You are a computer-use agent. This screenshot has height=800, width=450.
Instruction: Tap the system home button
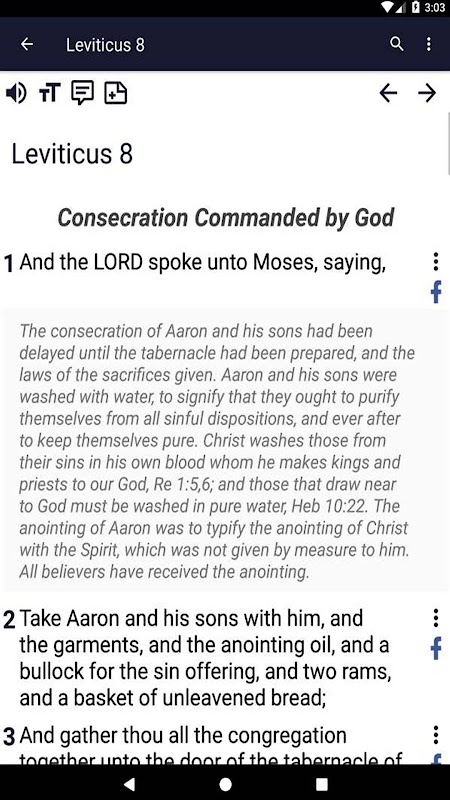(x=225, y=784)
